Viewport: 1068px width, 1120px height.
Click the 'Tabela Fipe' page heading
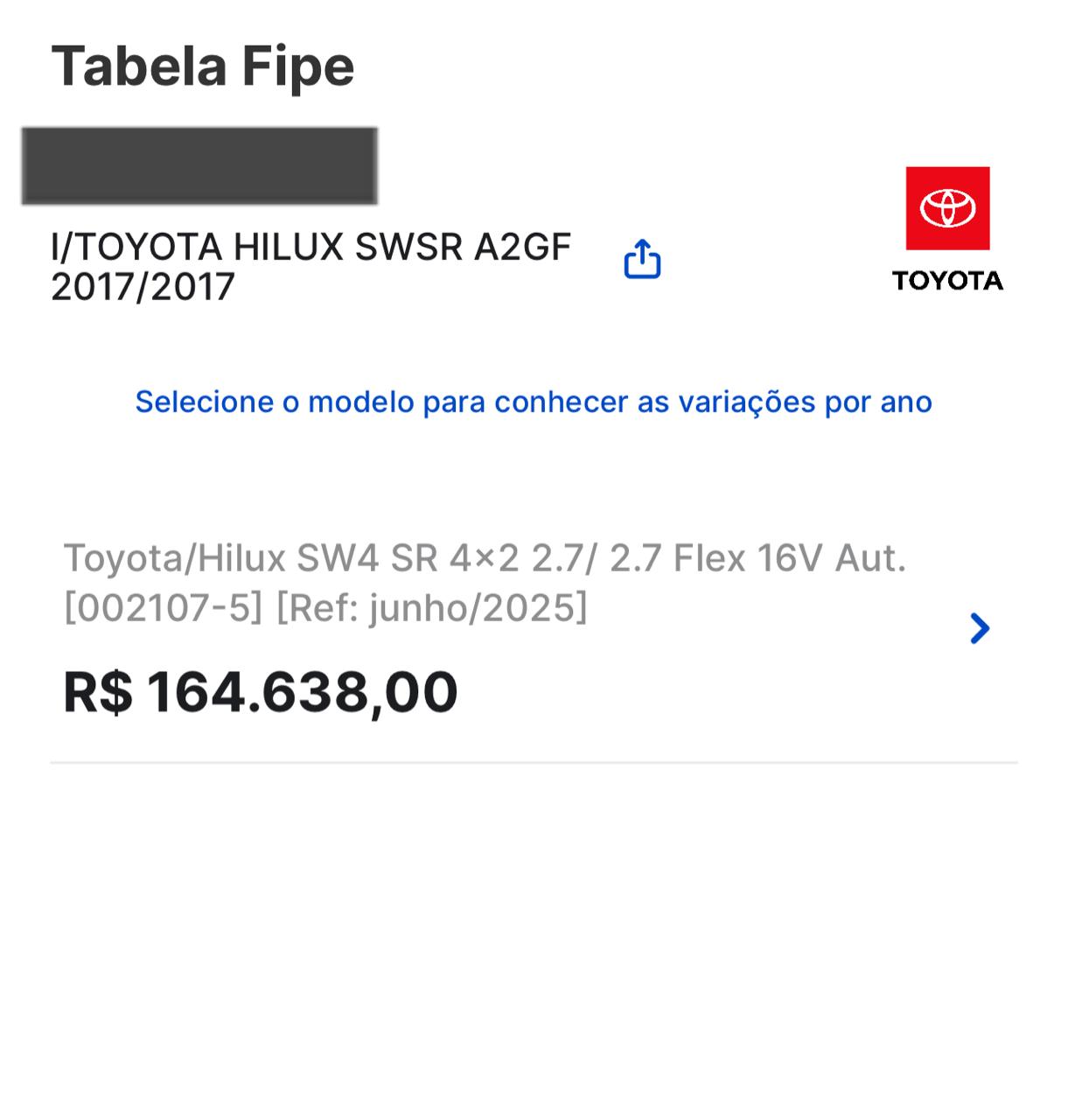click(205, 66)
